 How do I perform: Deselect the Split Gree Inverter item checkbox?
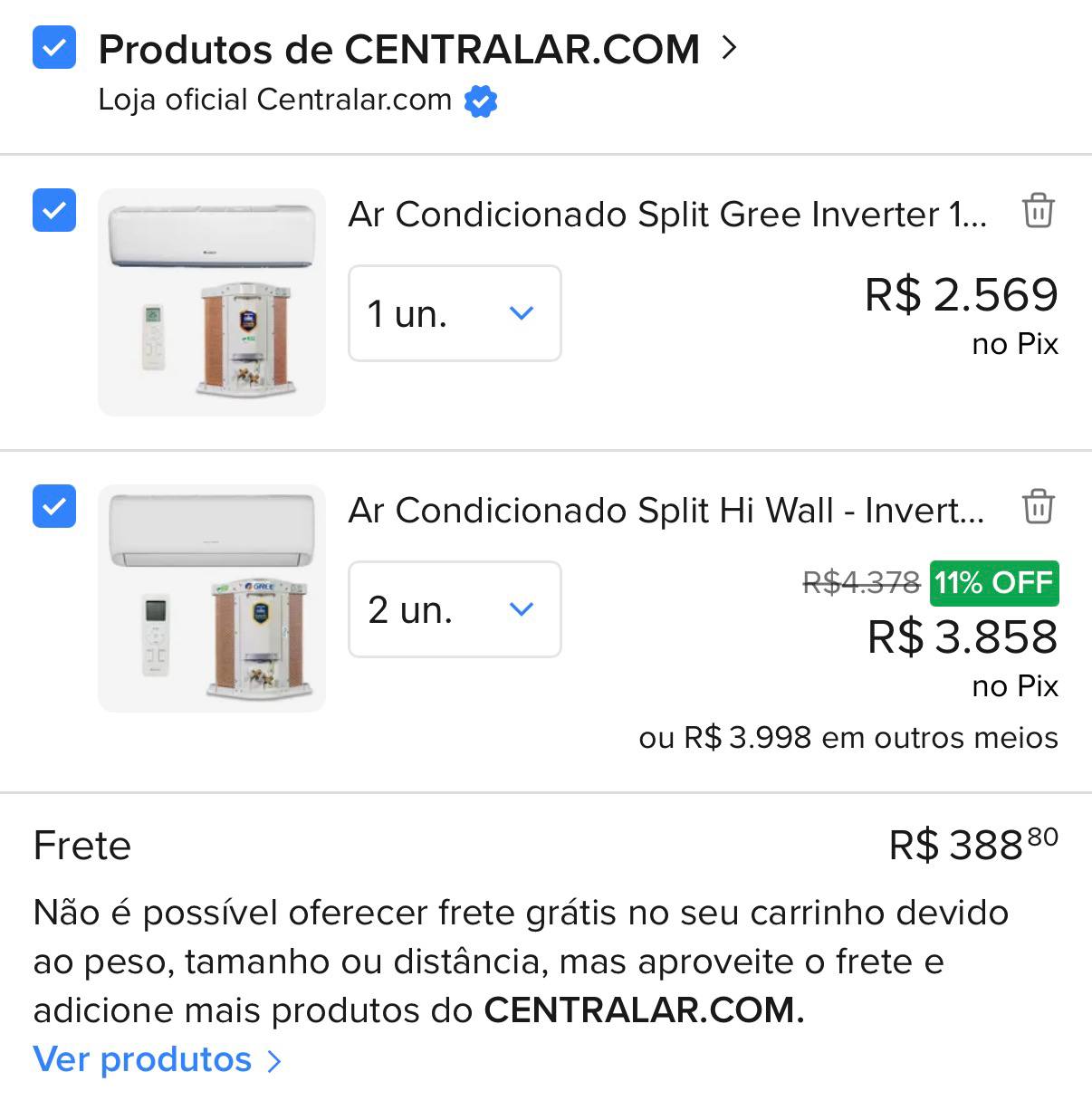coord(54,210)
